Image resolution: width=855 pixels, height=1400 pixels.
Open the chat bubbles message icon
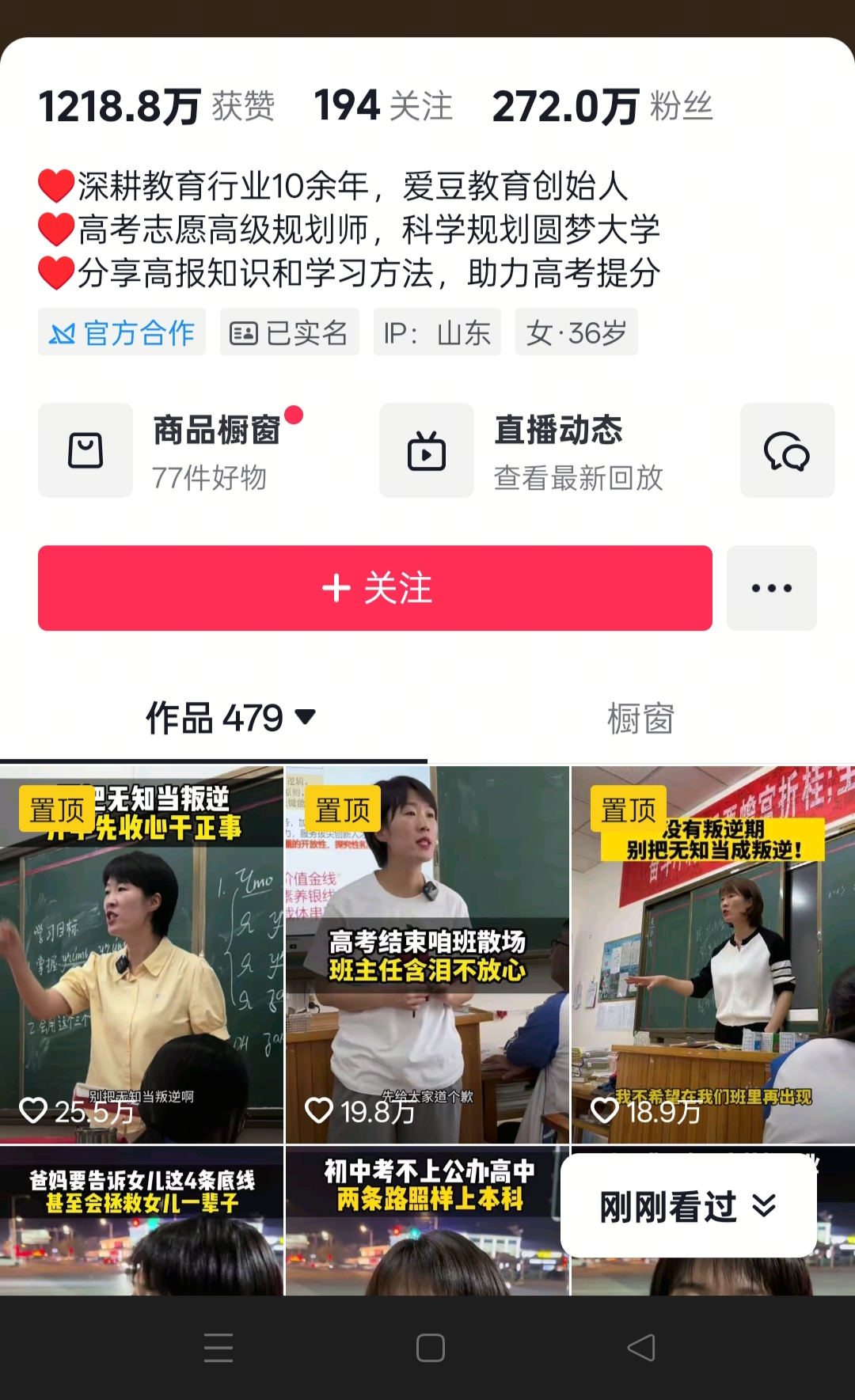787,451
